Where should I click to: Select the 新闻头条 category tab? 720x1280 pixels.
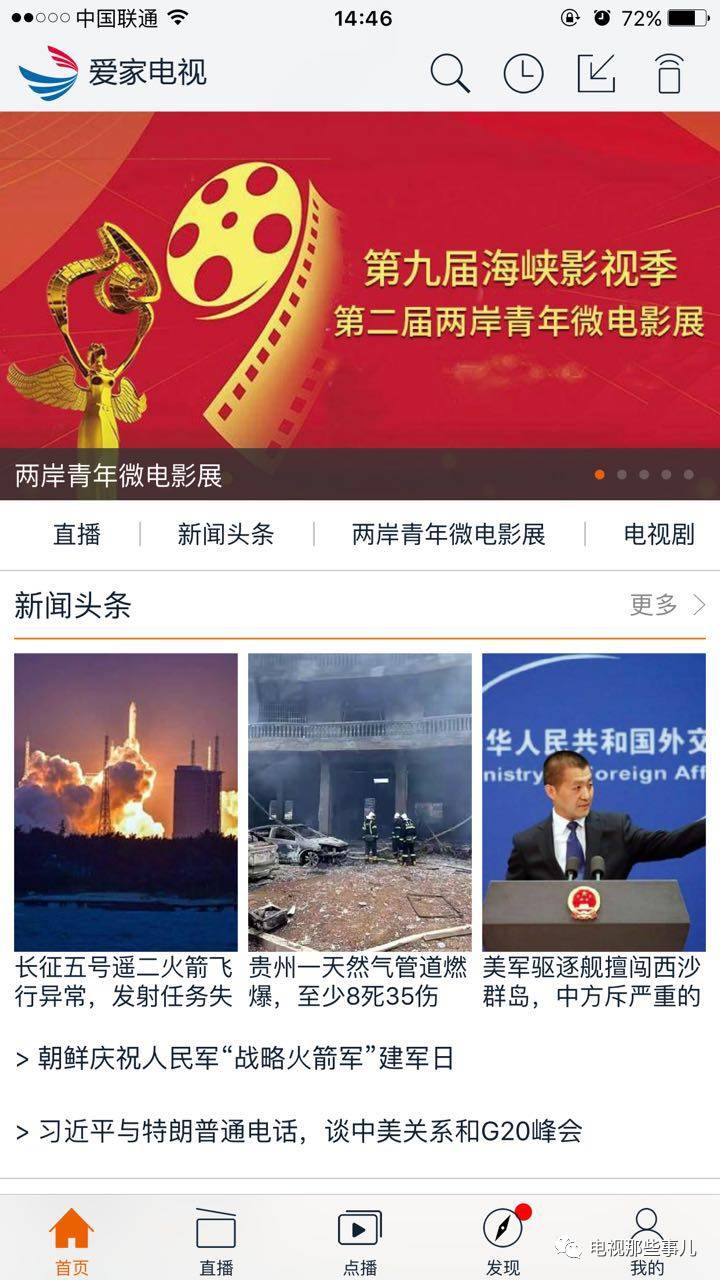pyautogui.click(x=226, y=534)
